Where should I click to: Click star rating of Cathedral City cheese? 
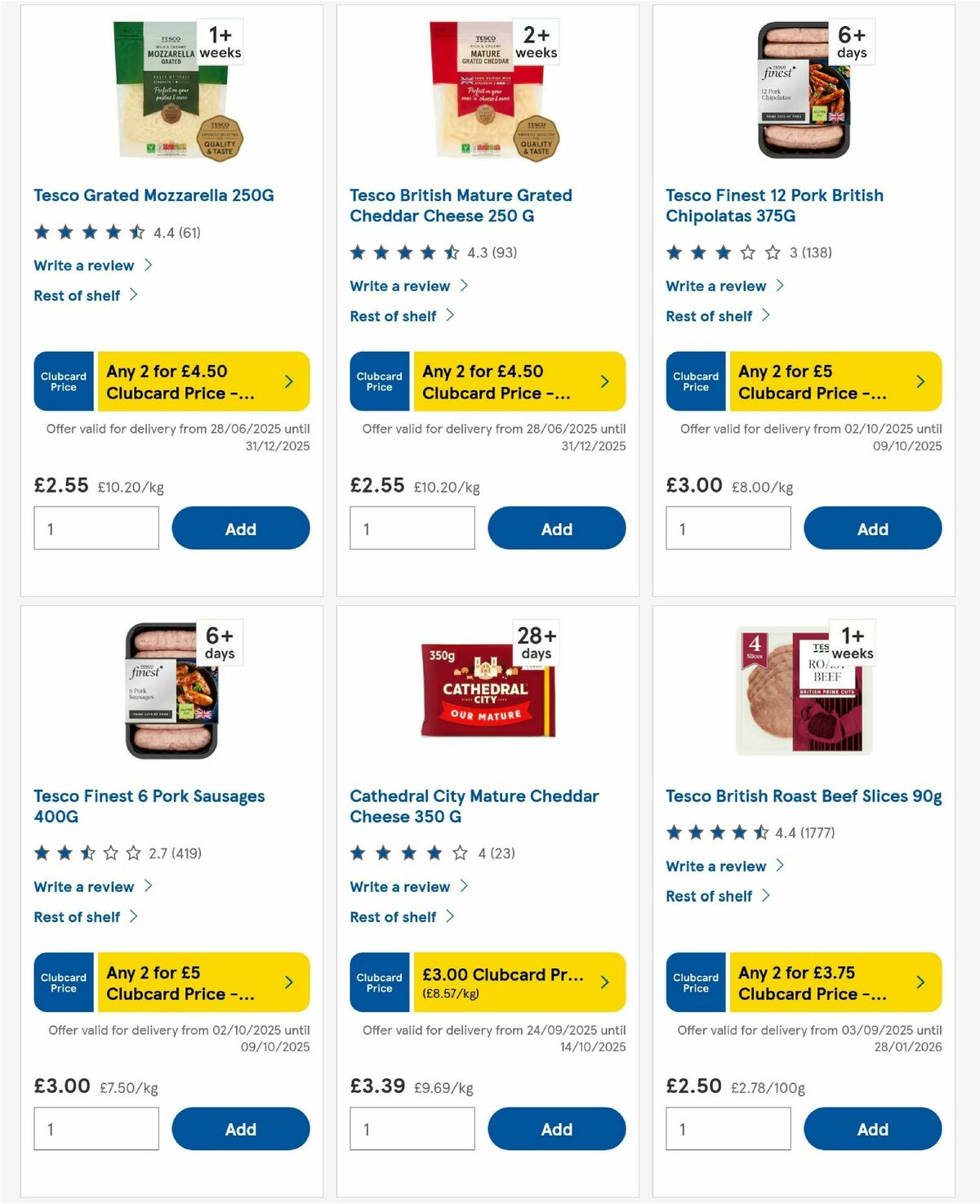pyautogui.click(x=405, y=853)
